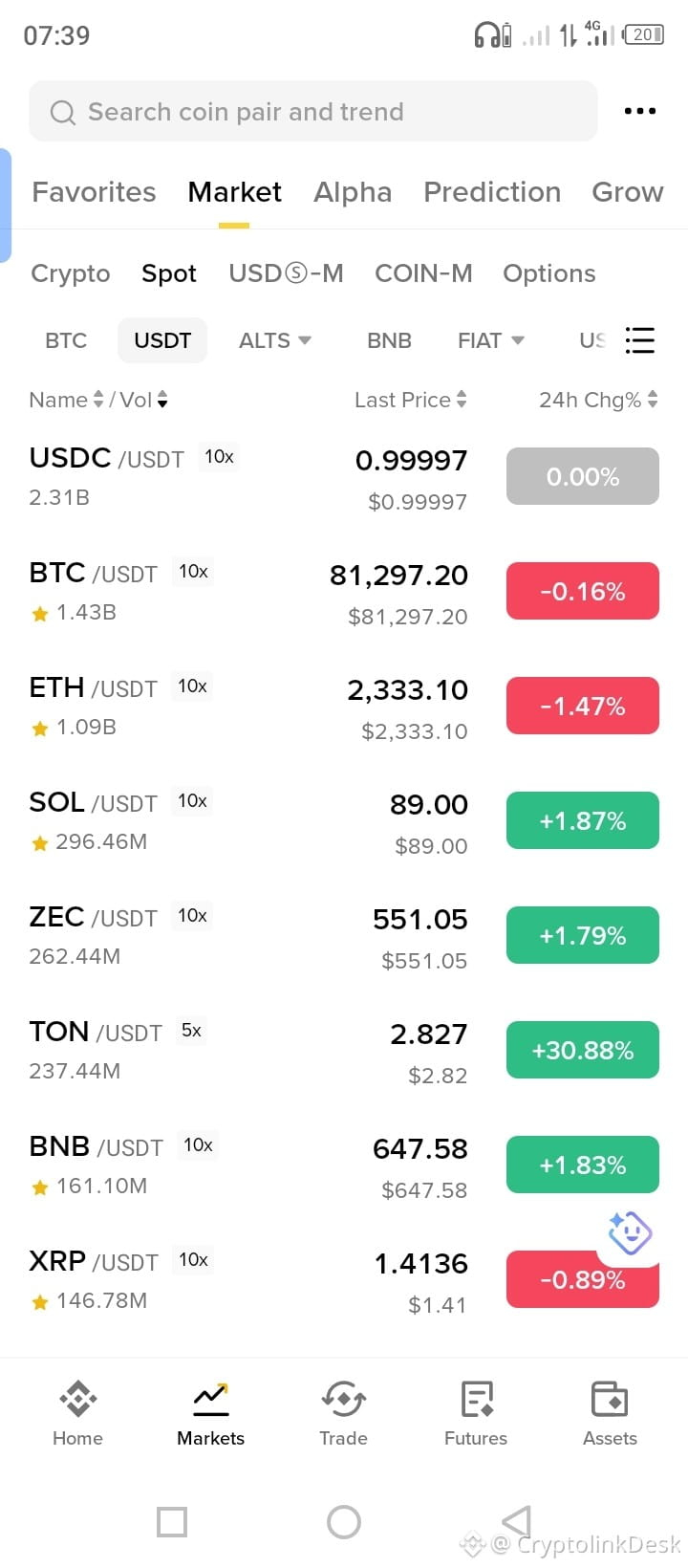Open the BTC/USDT pair
The width and height of the screenshot is (688, 1568).
click(x=344, y=593)
